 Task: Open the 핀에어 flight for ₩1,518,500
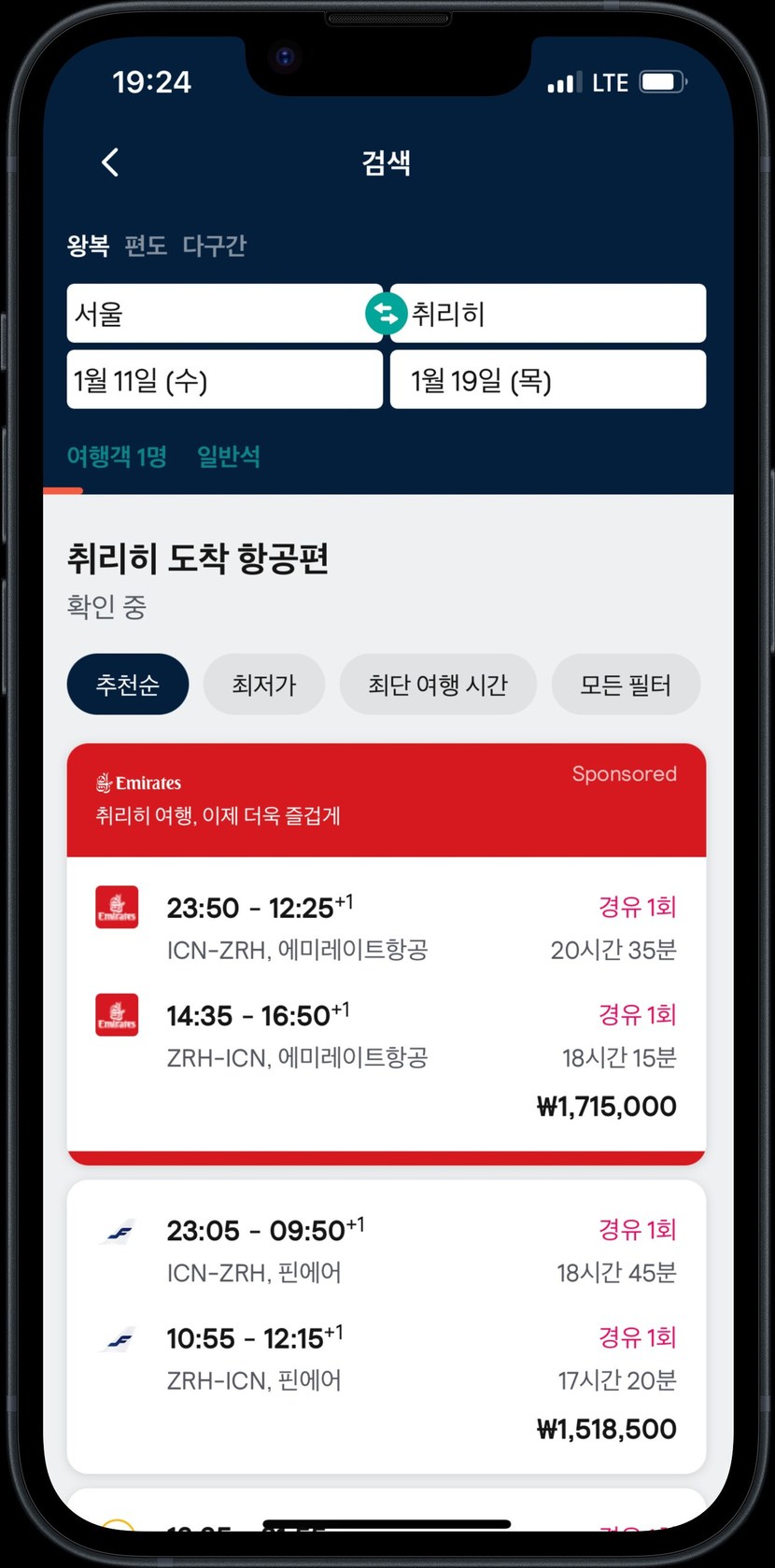coord(386,1326)
